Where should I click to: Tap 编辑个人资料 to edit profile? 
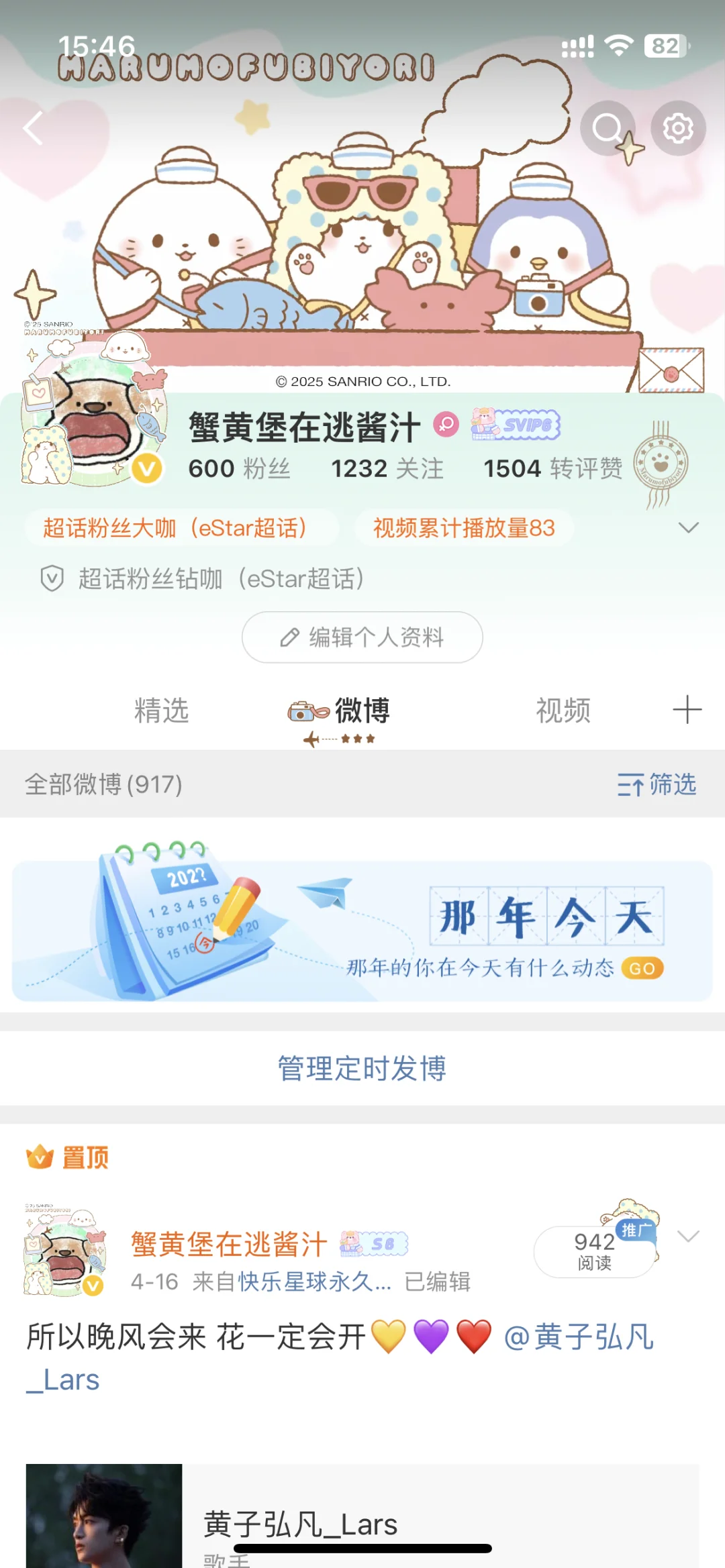(362, 637)
